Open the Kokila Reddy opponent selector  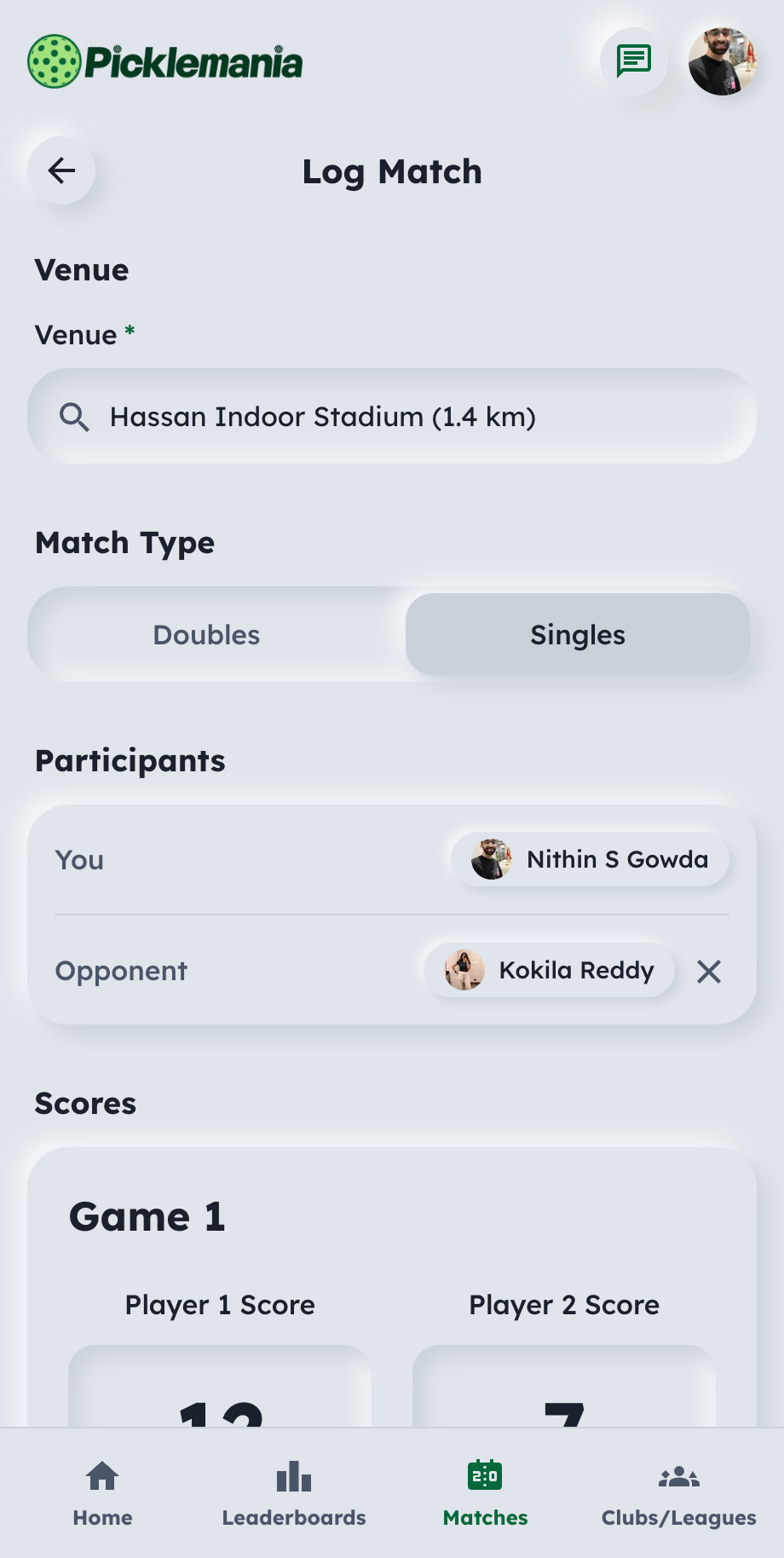[548, 970]
